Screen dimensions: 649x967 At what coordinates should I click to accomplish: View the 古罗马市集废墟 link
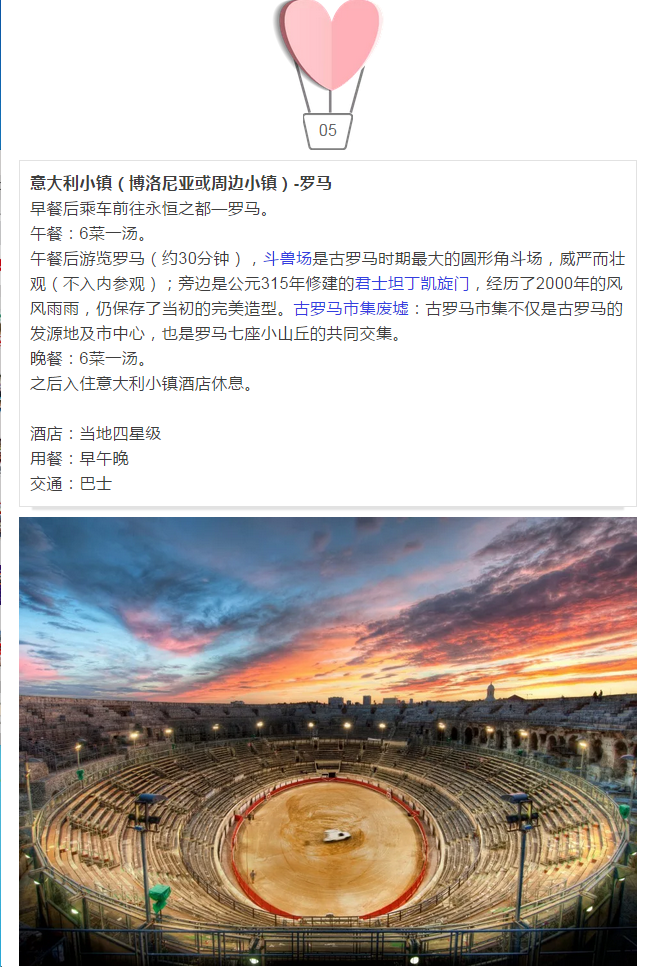pyautogui.click(x=352, y=308)
